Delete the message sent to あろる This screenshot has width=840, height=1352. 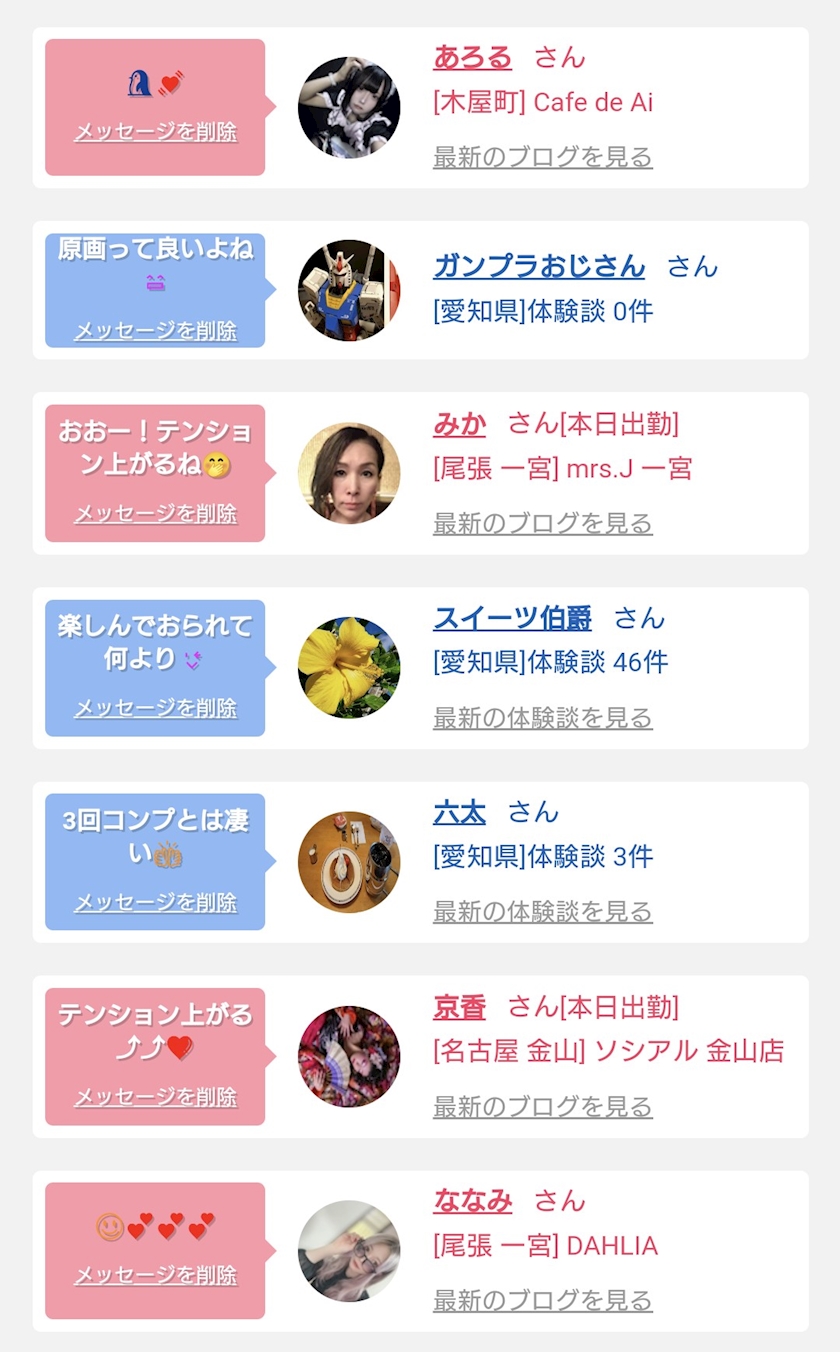155,132
